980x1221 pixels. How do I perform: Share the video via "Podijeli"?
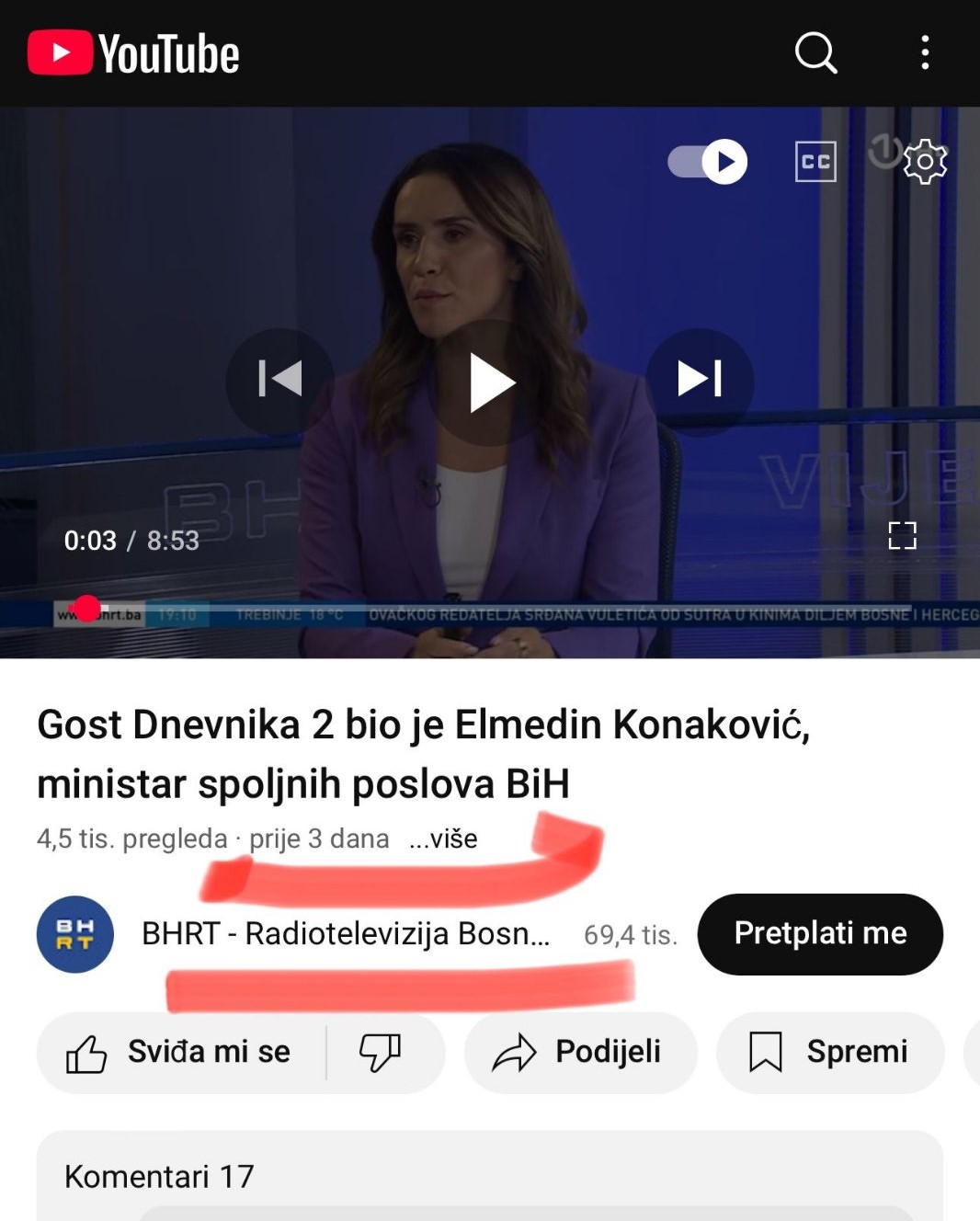click(x=580, y=1052)
